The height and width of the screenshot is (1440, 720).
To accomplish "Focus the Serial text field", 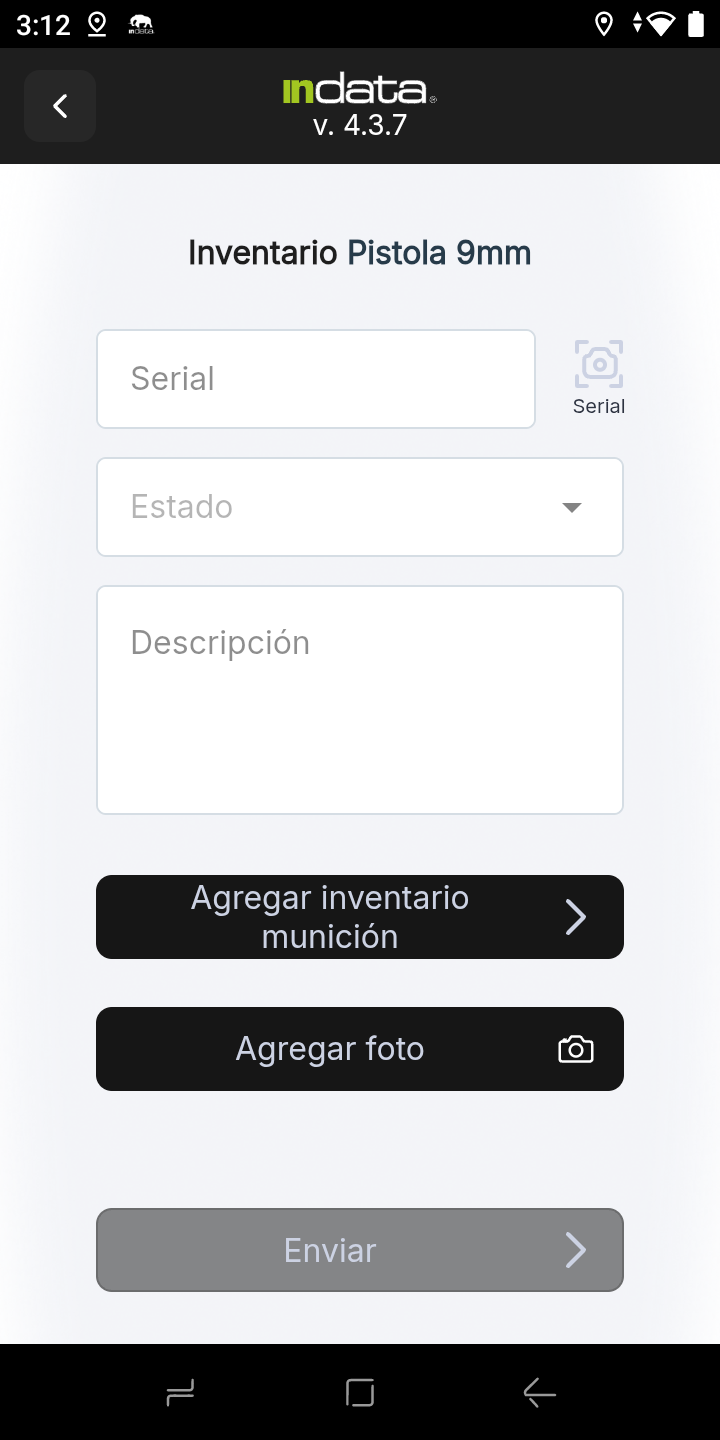I will click(315, 379).
